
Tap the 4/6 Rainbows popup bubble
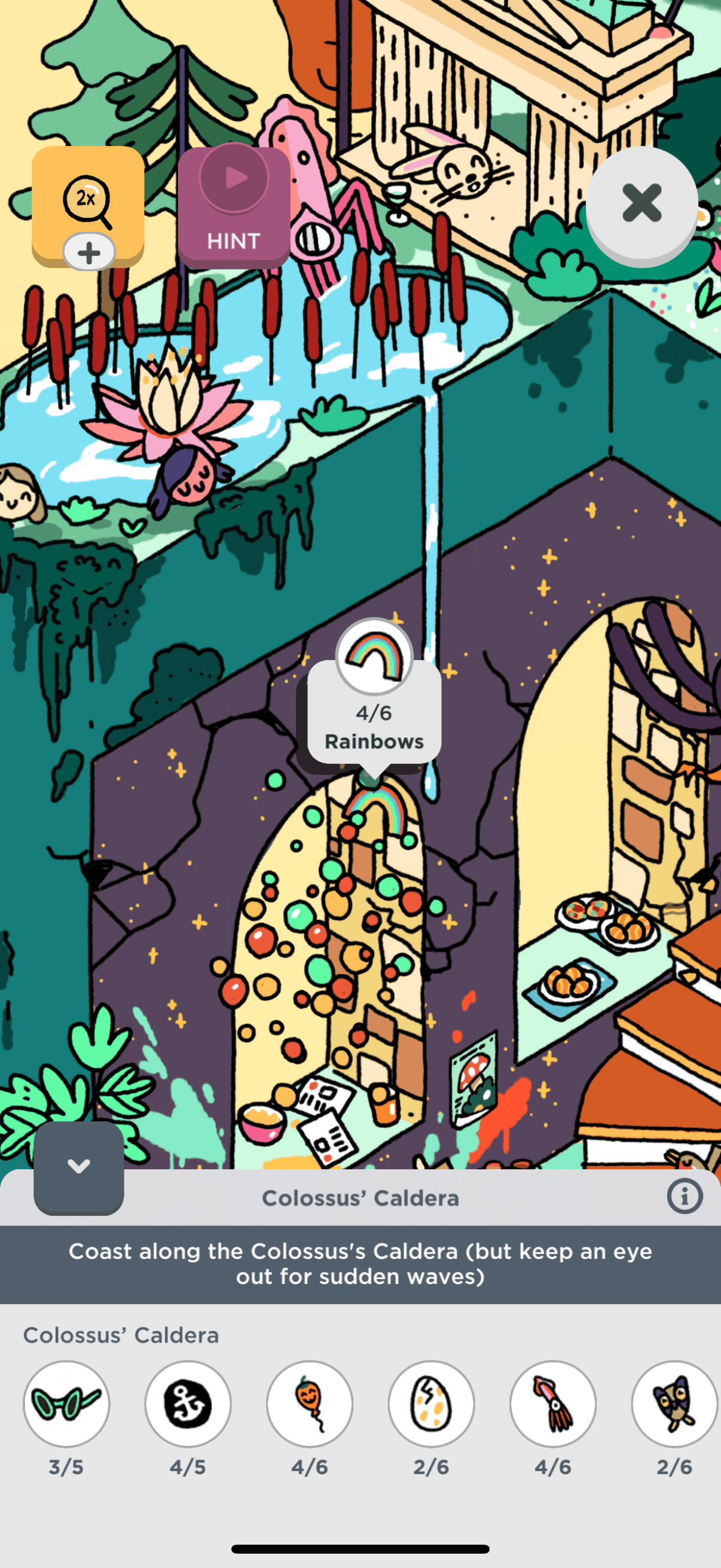click(374, 712)
